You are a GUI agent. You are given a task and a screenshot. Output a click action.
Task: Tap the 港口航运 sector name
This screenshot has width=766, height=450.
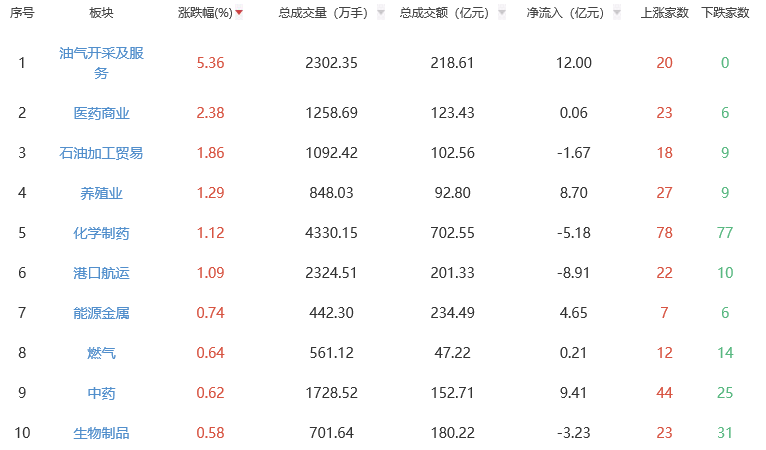coord(101,273)
